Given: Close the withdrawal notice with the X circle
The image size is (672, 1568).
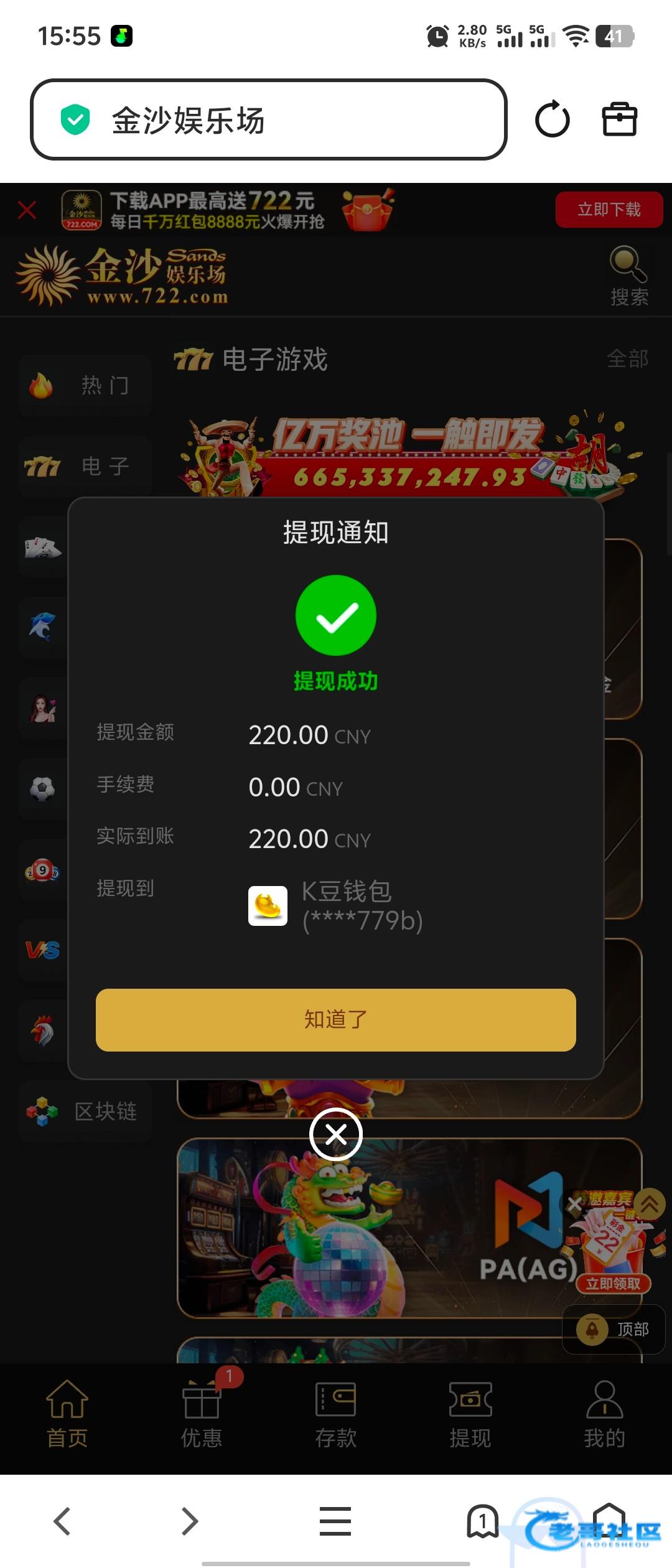Looking at the screenshot, I should click(336, 1134).
